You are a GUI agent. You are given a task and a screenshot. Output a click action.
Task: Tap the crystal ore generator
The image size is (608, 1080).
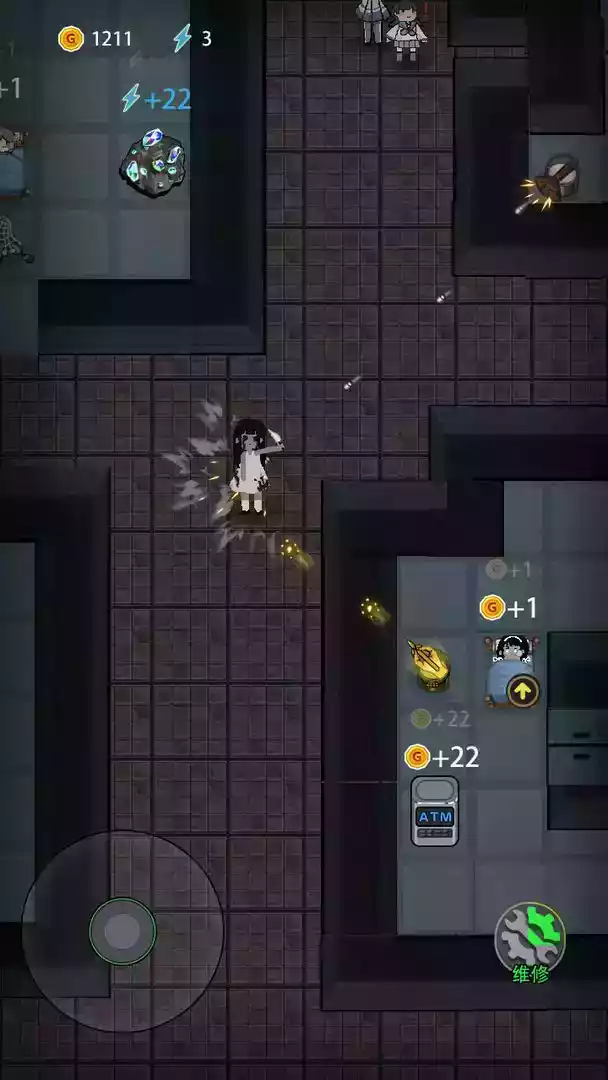pos(153,162)
